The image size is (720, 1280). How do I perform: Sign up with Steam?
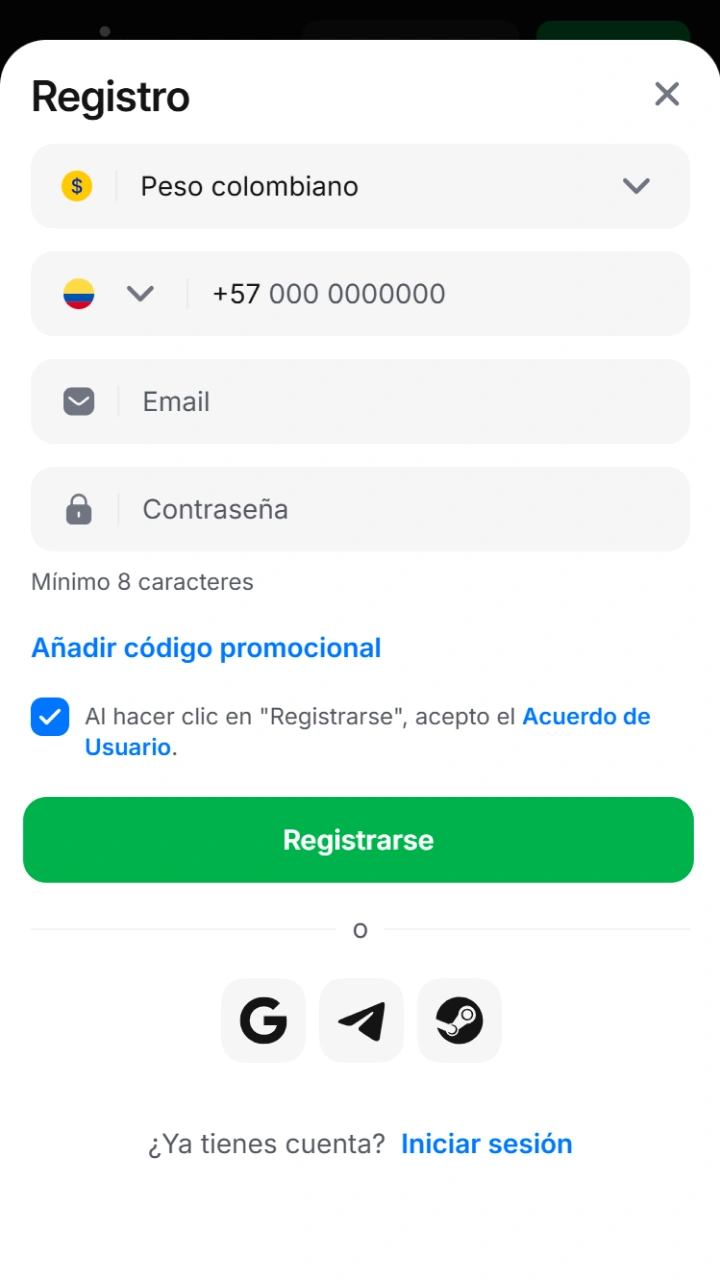click(459, 1021)
